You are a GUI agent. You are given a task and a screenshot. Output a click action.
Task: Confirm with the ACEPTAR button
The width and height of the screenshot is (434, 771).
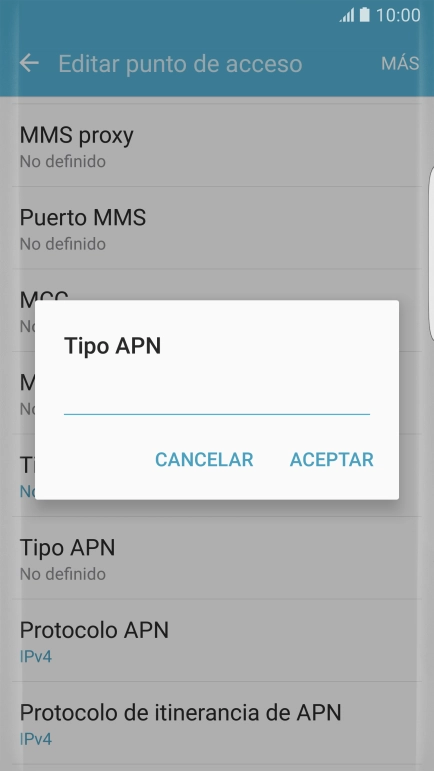(x=332, y=460)
